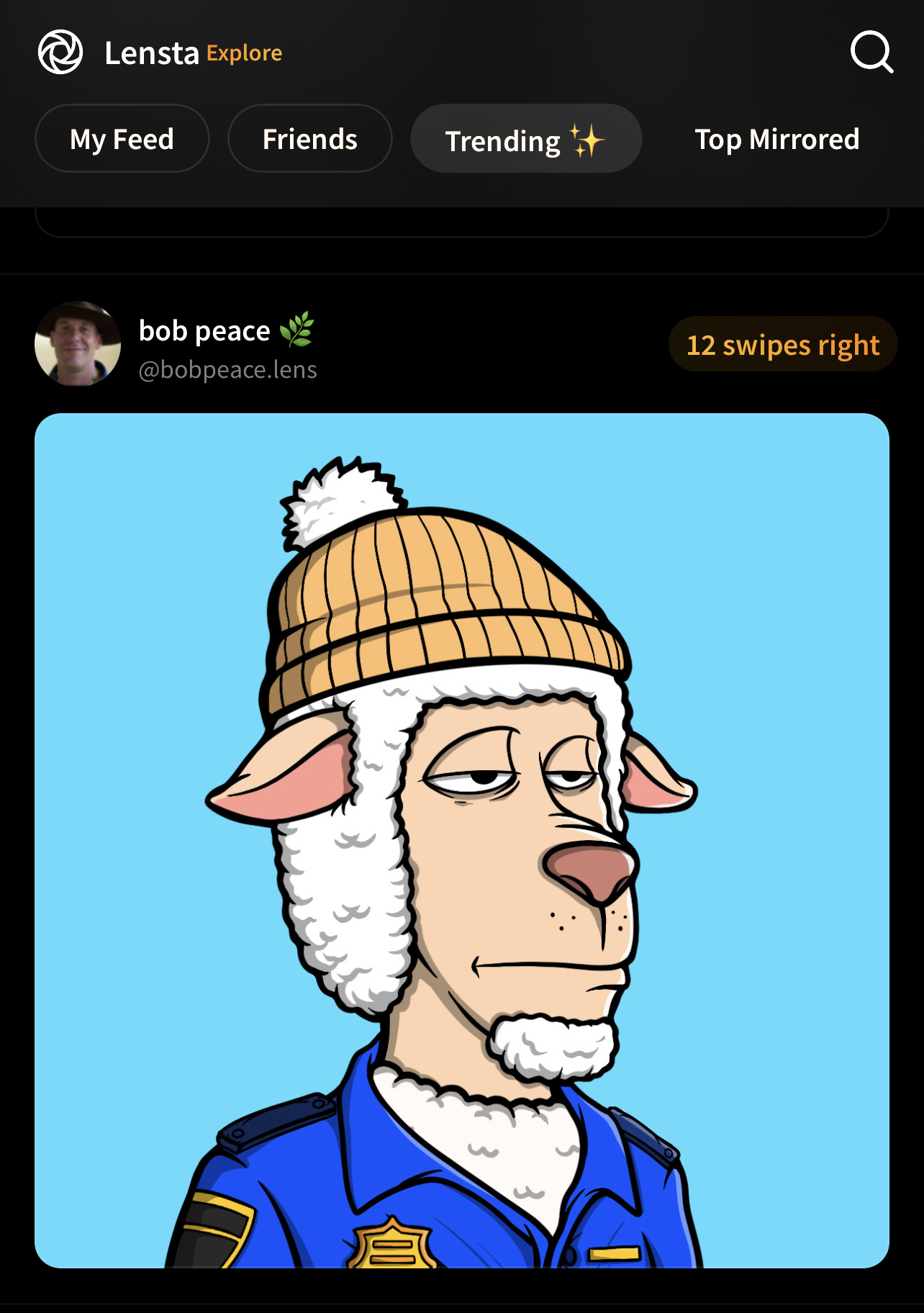The image size is (924, 1313).
Task: Tap the Lensta logo in header
Action: click(x=60, y=52)
